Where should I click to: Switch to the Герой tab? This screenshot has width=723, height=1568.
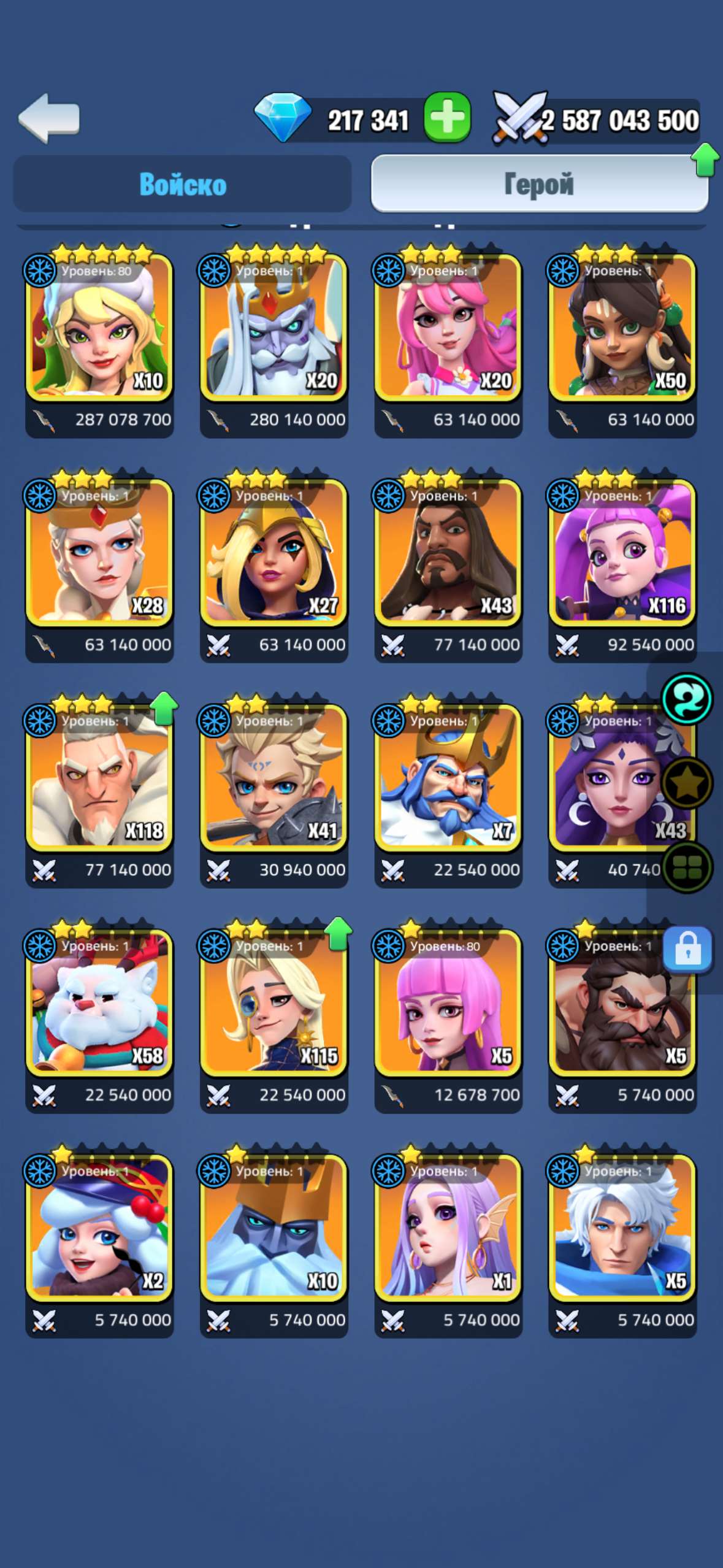(x=539, y=184)
